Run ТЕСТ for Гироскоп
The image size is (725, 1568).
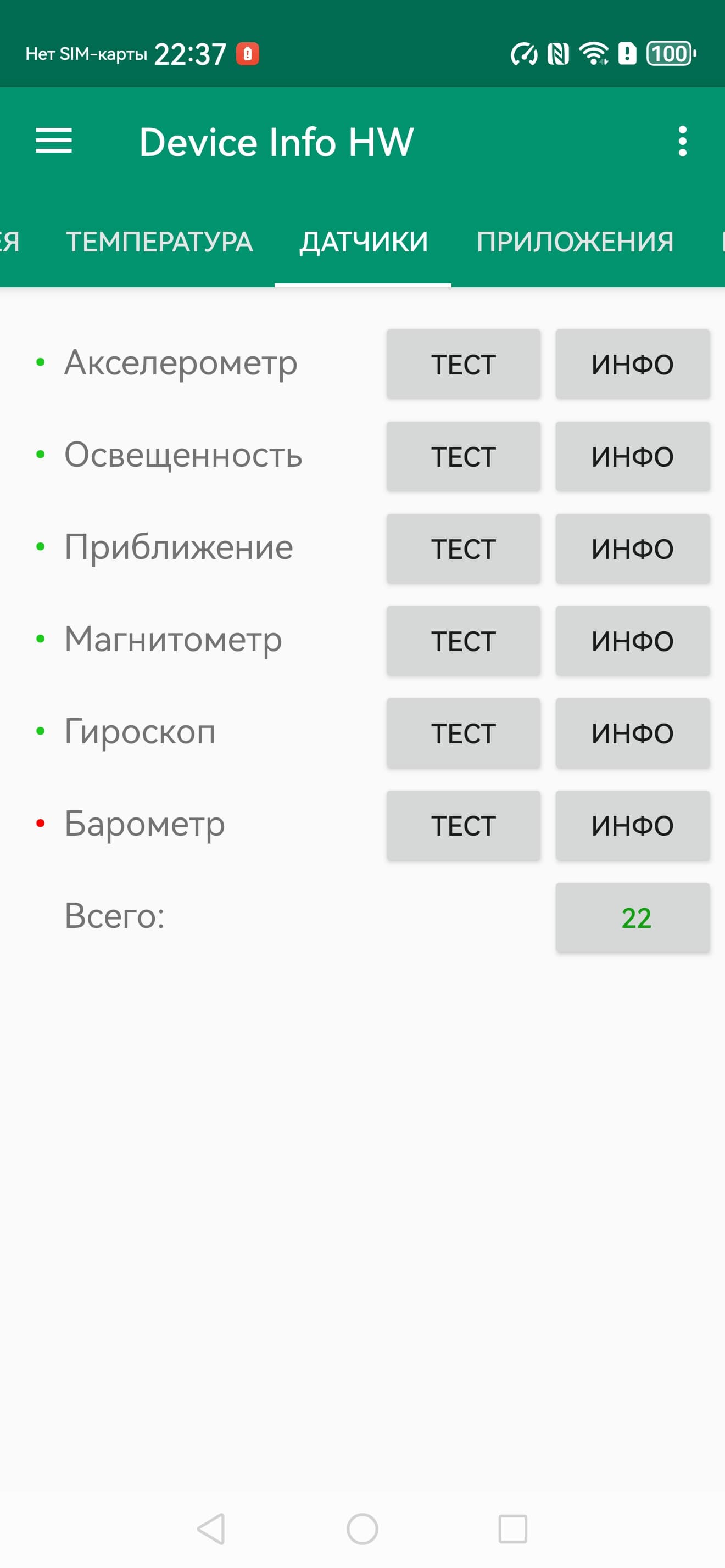click(x=463, y=733)
